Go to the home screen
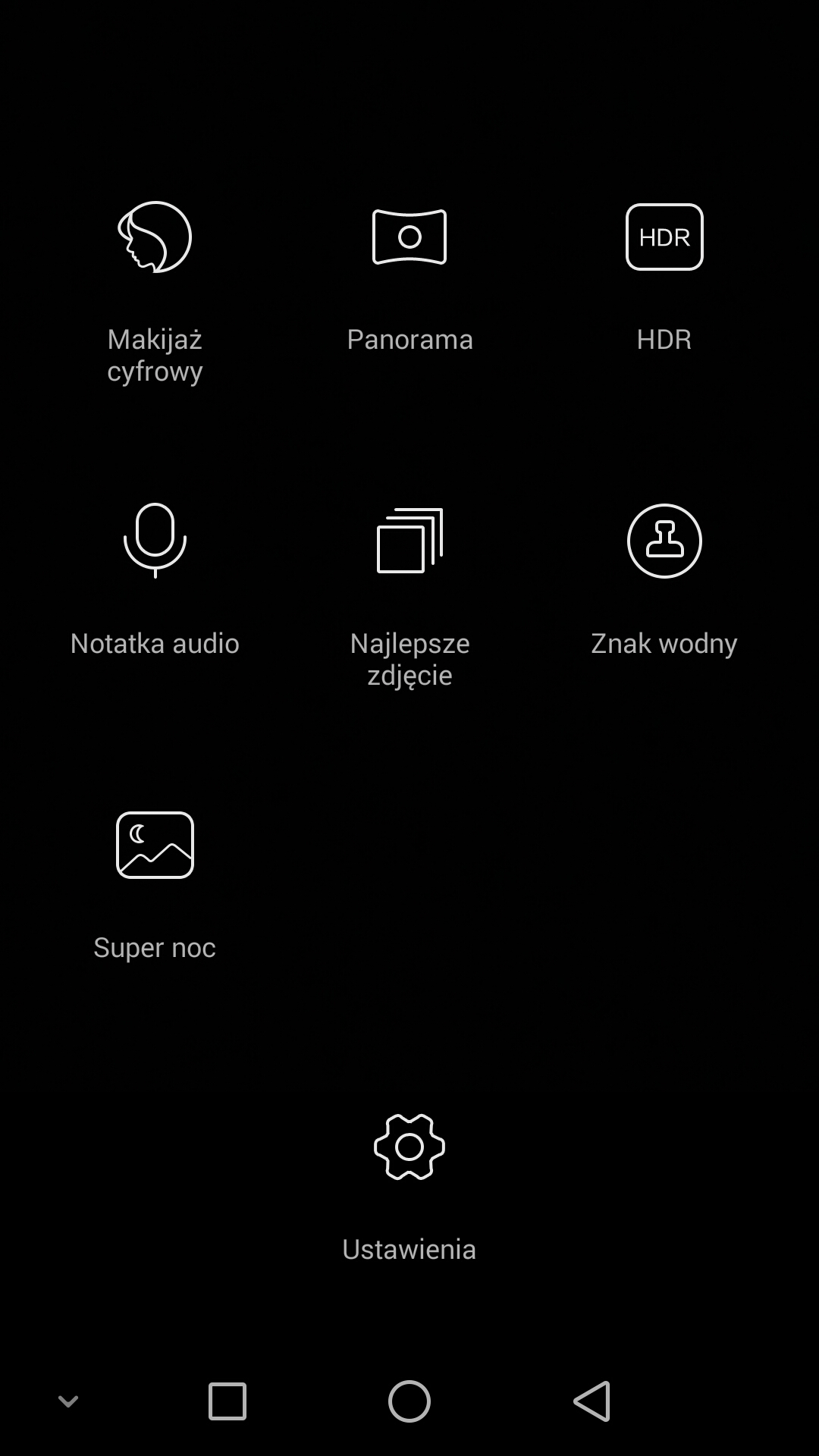 pyautogui.click(x=409, y=1401)
